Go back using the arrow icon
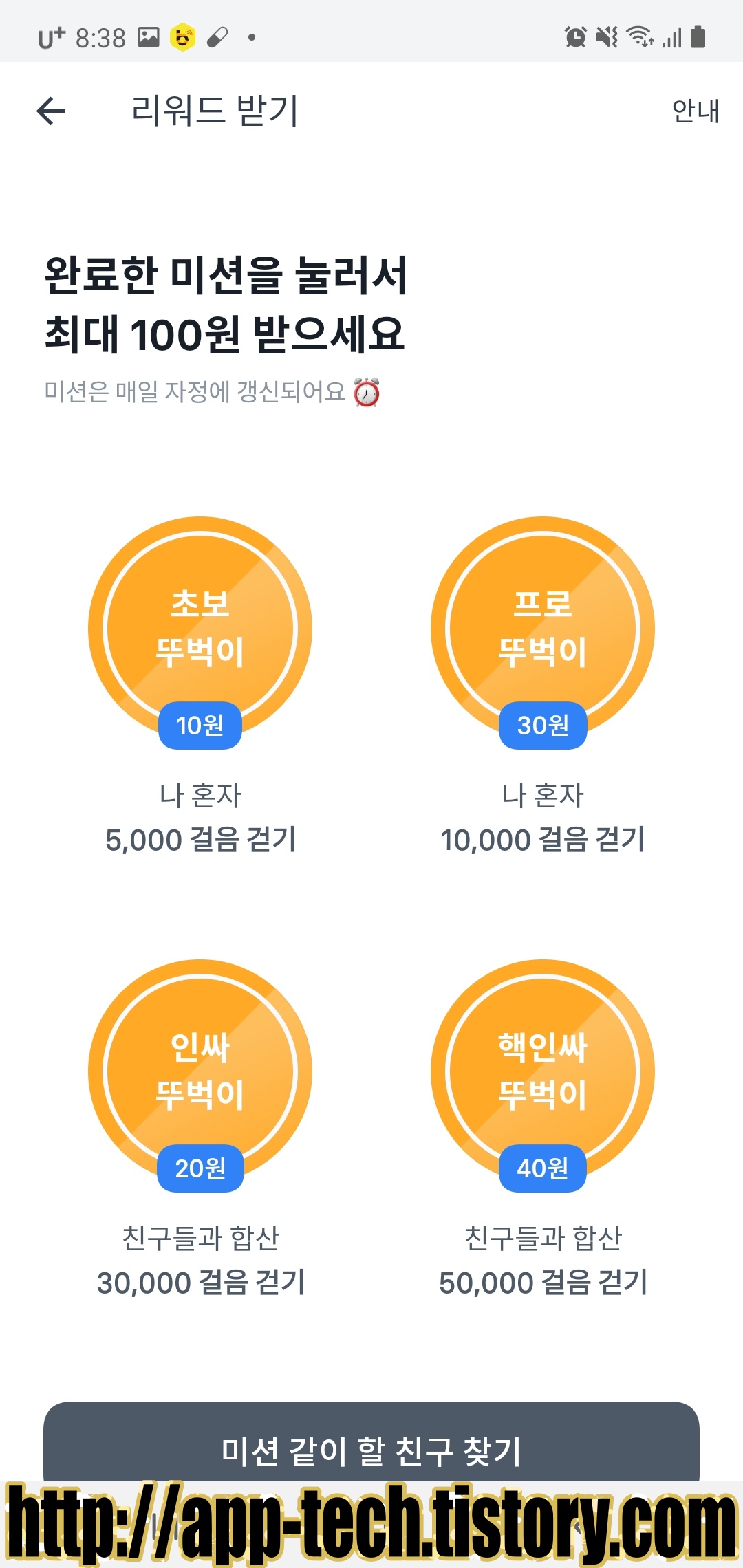 click(x=51, y=111)
